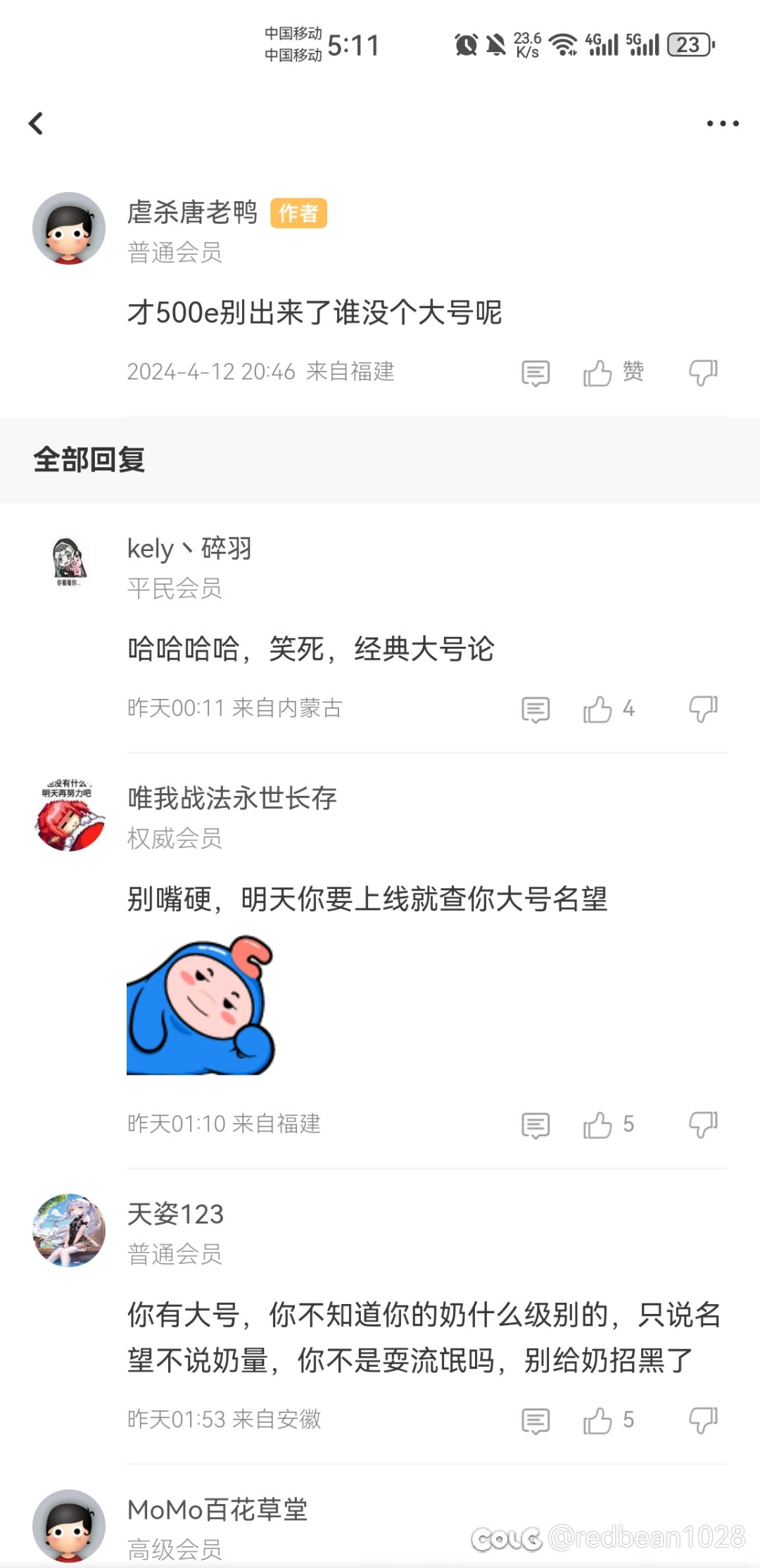Reply to kely丶碎羽's comment

(536, 709)
